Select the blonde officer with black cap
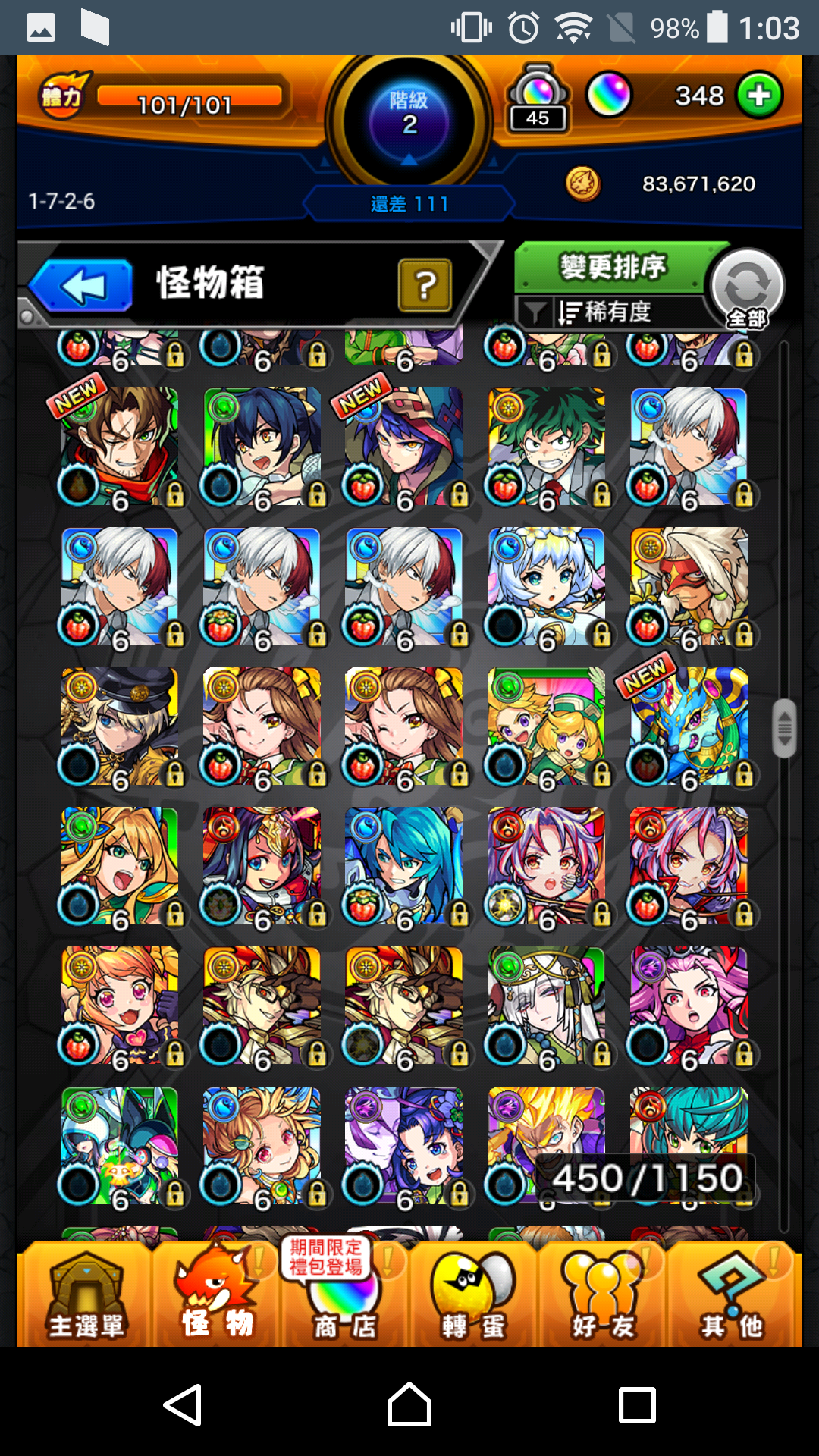The height and width of the screenshot is (1456, 819). 120,726
